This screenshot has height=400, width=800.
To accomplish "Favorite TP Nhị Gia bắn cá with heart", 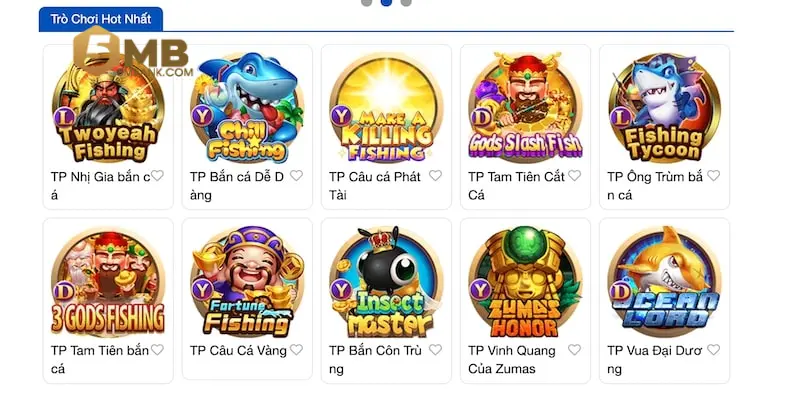I will pyautogui.click(x=157, y=176).
